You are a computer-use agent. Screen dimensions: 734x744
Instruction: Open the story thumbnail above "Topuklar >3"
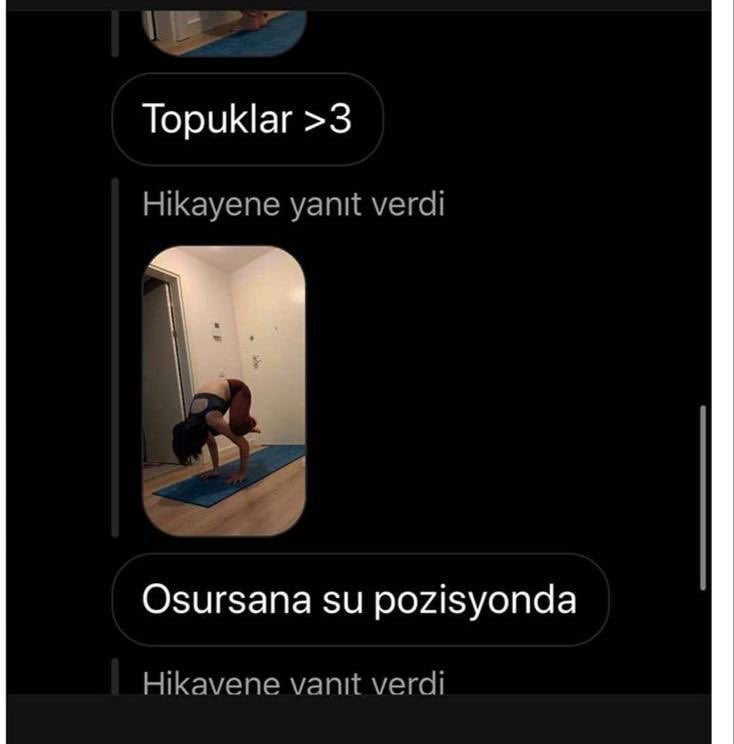click(x=224, y=32)
